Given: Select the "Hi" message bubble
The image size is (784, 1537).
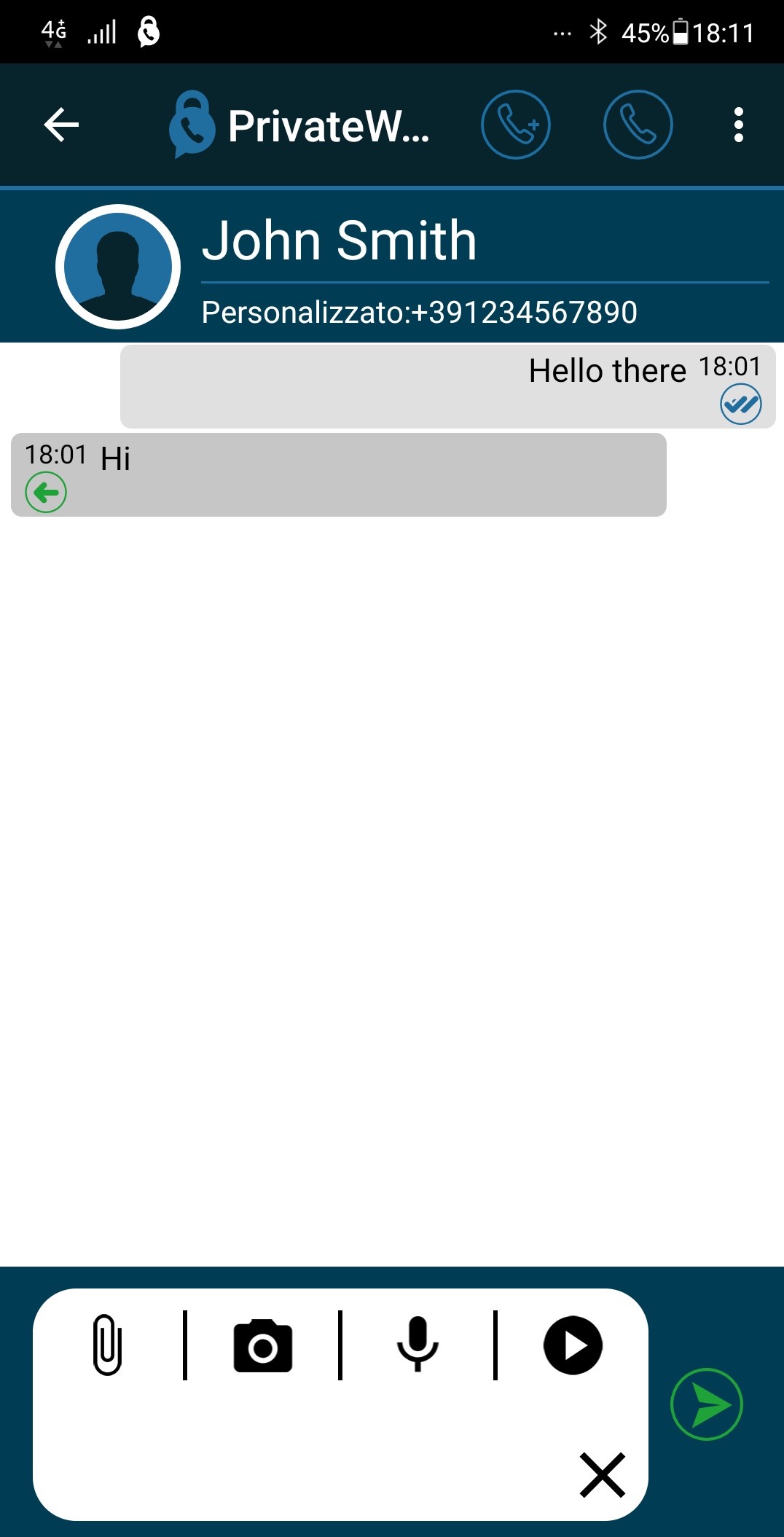Looking at the screenshot, I should [x=338, y=474].
